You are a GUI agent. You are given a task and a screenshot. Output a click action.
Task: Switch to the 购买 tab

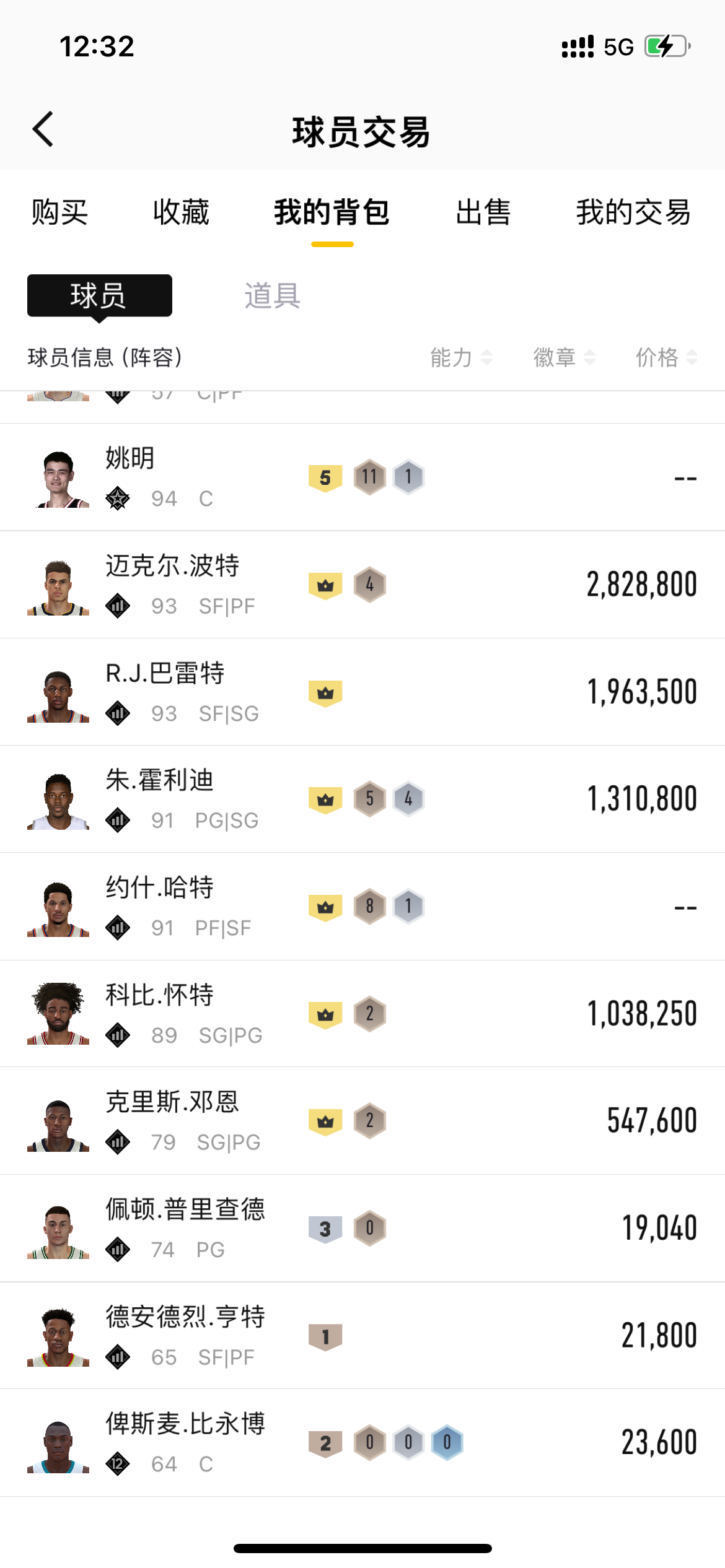point(59,212)
